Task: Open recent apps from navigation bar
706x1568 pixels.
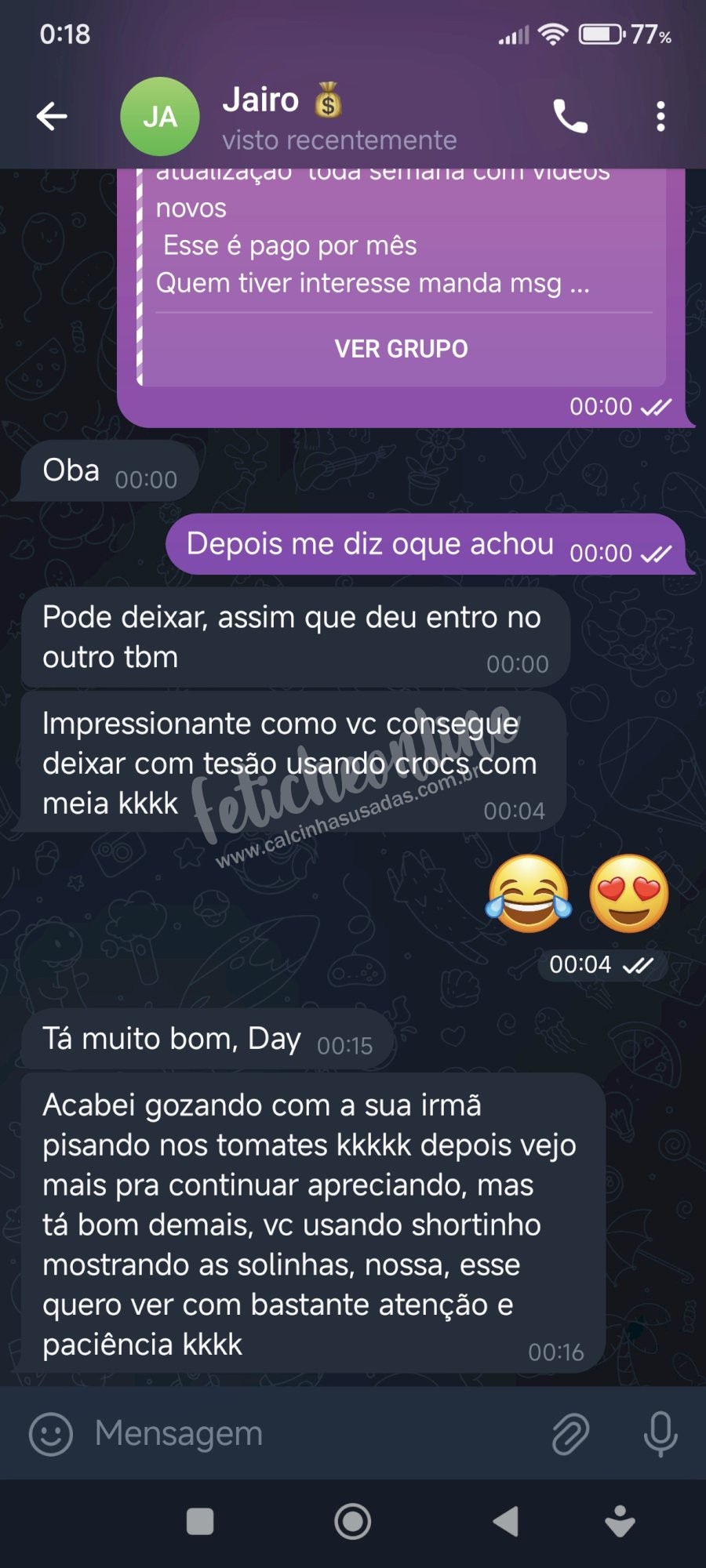Action: coord(200,1522)
